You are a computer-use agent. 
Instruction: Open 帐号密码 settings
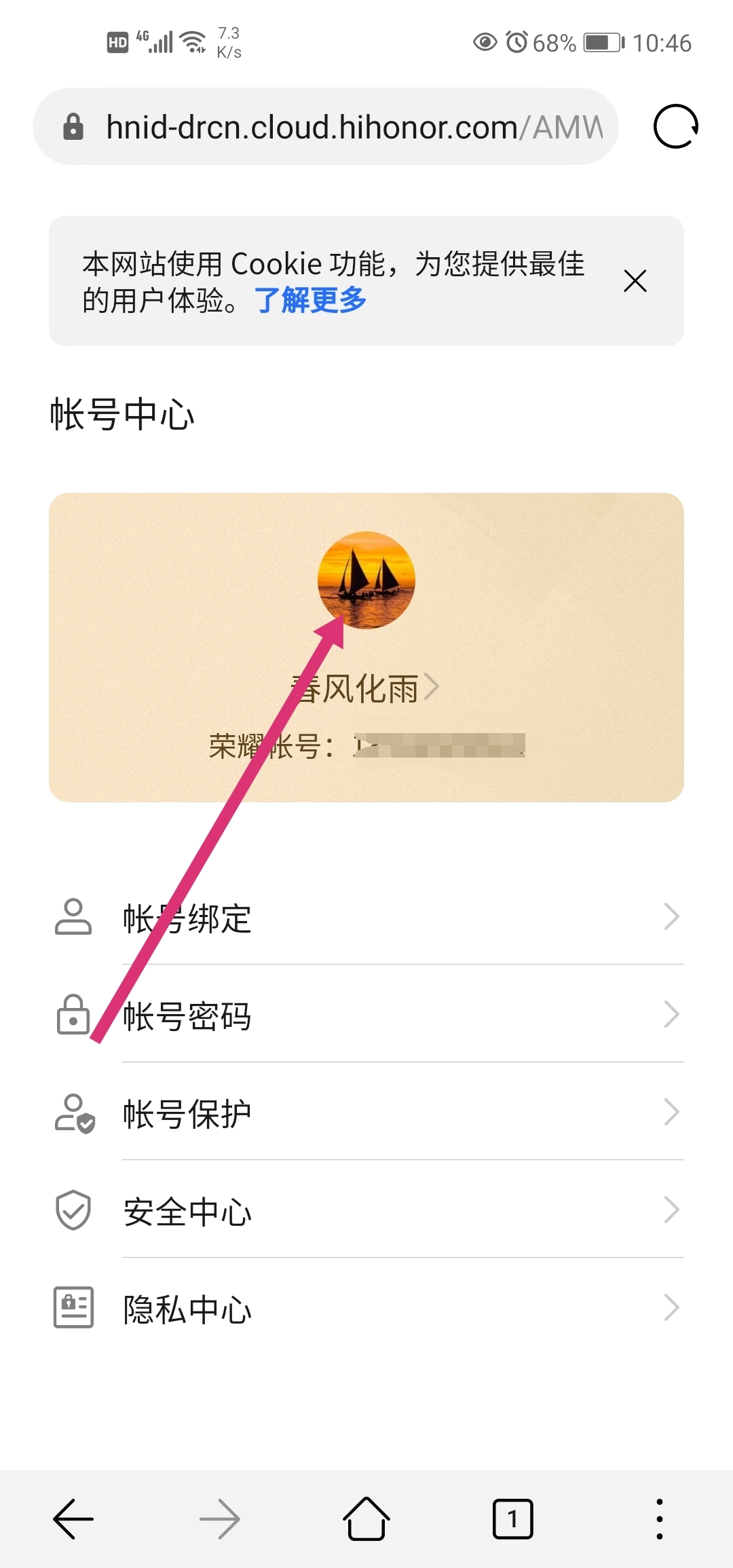tap(366, 1015)
